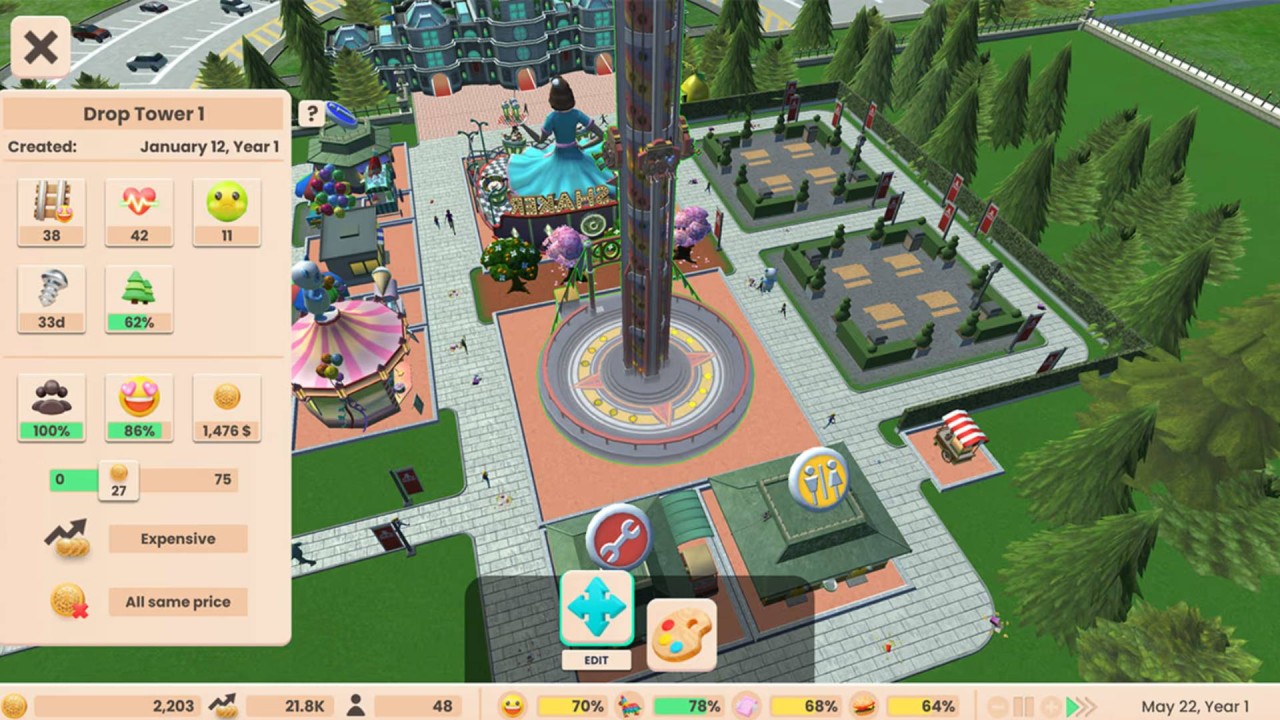Select the All same price option
Screen dimensions: 1280x720
pos(177,602)
